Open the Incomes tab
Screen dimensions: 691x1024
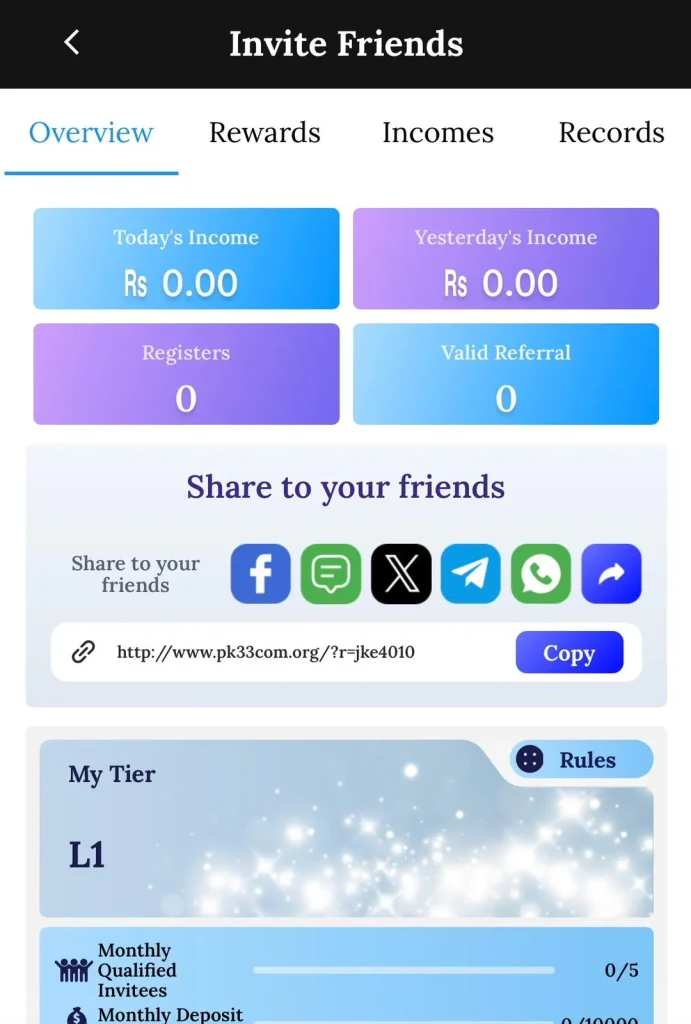tap(438, 133)
